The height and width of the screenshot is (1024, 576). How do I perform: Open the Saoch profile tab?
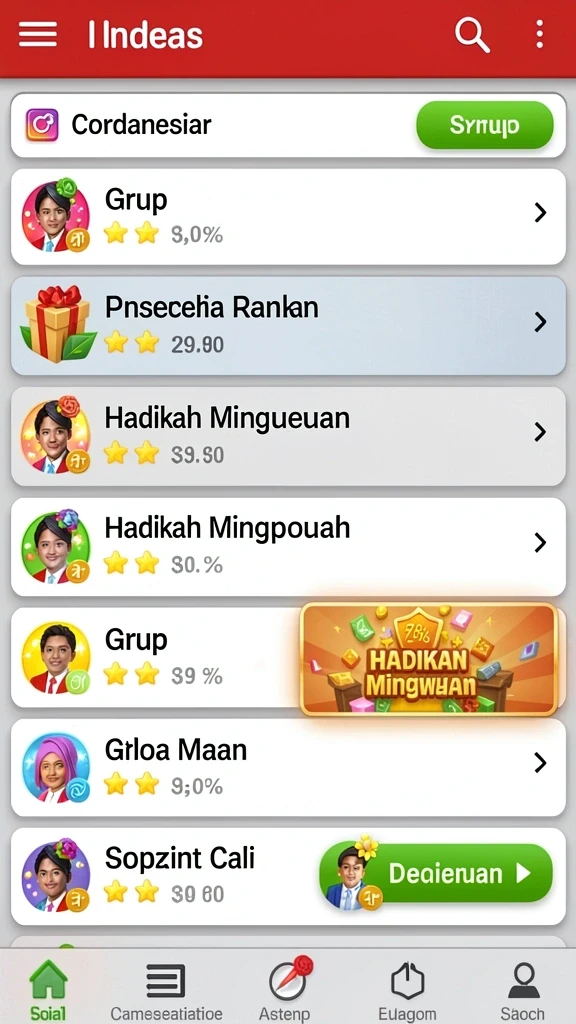(523, 990)
